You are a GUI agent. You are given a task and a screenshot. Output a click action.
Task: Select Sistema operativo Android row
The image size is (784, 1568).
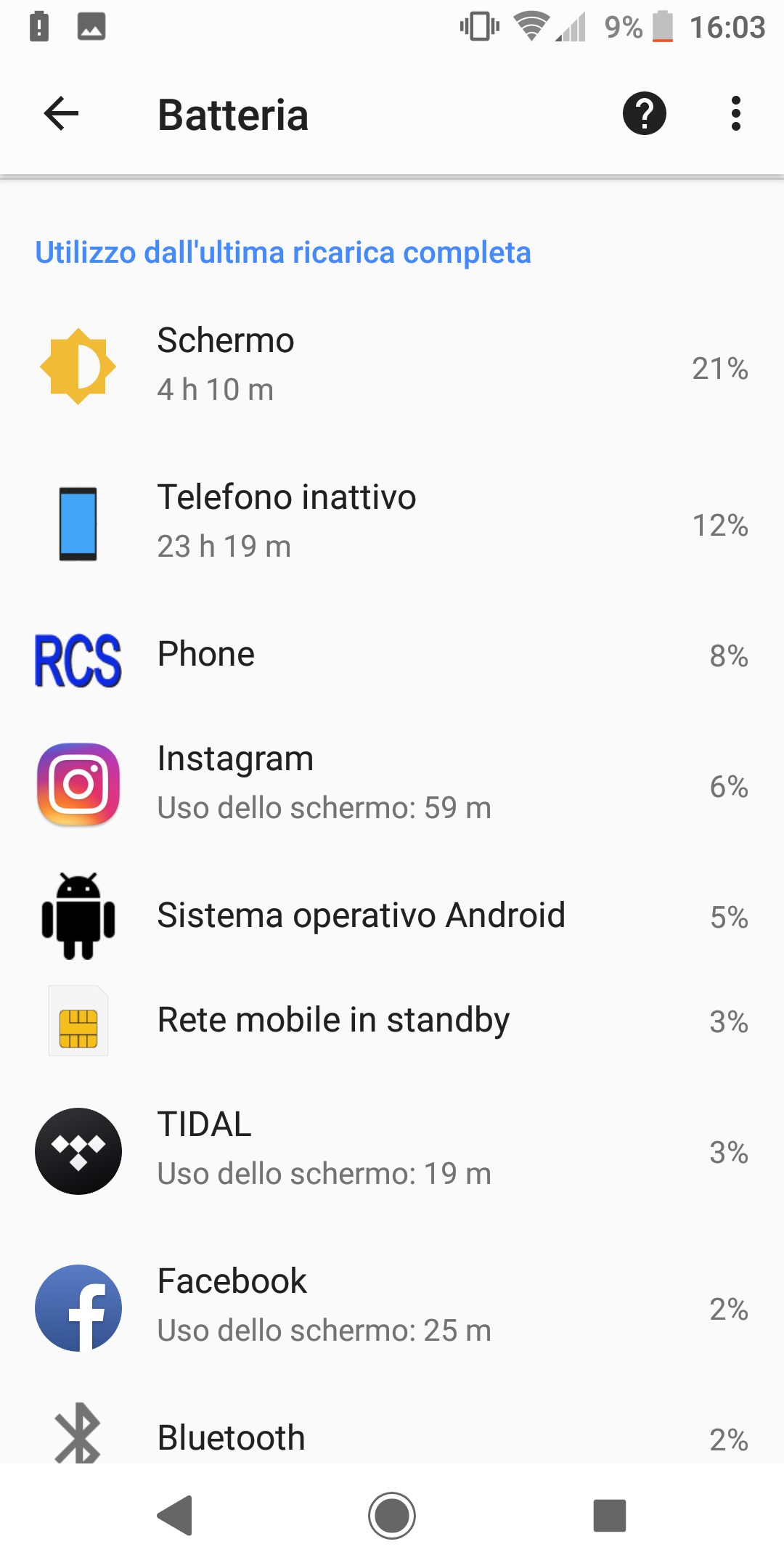pyautogui.click(x=392, y=916)
